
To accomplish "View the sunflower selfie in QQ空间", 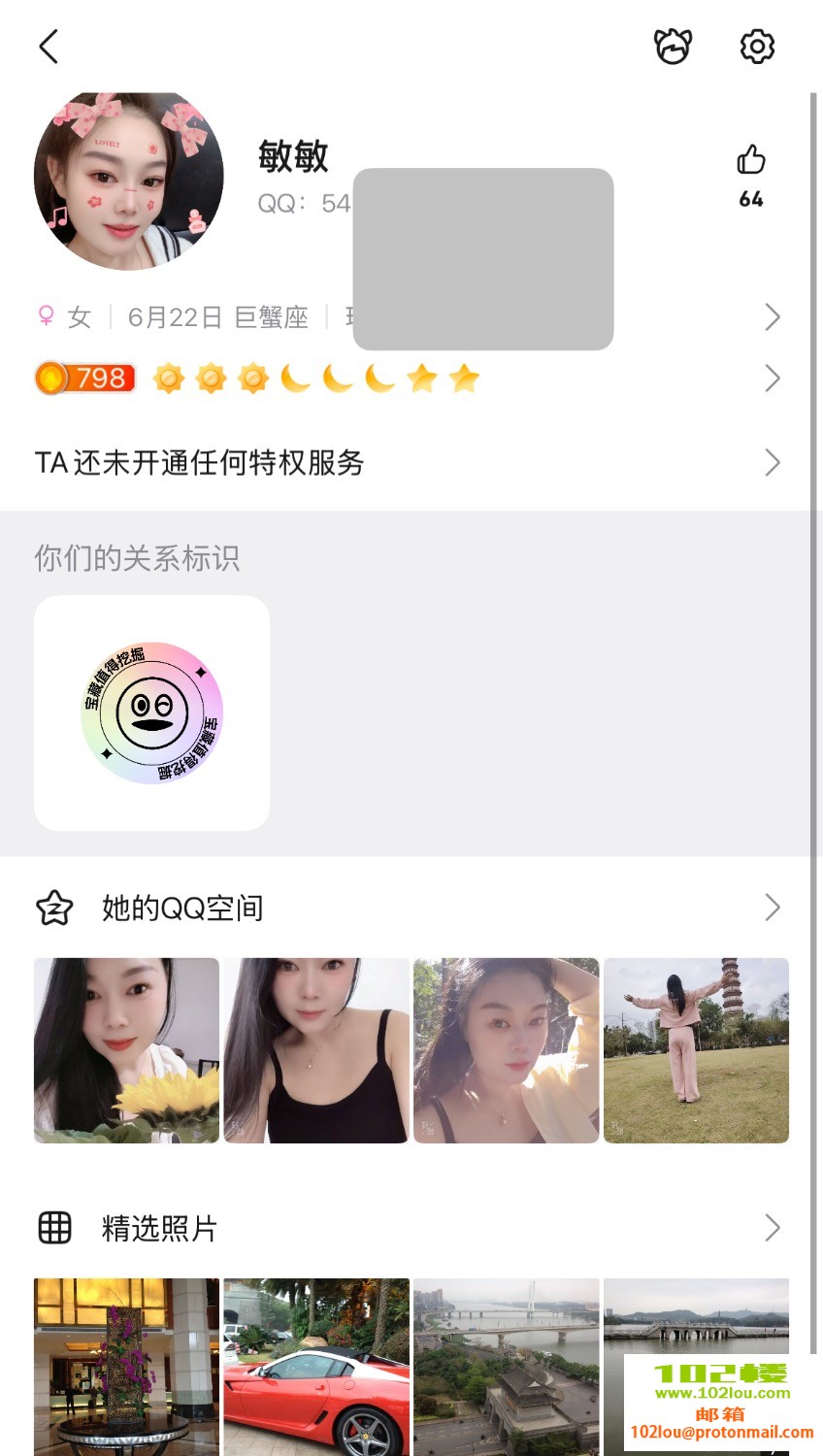I will (127, 1050).
